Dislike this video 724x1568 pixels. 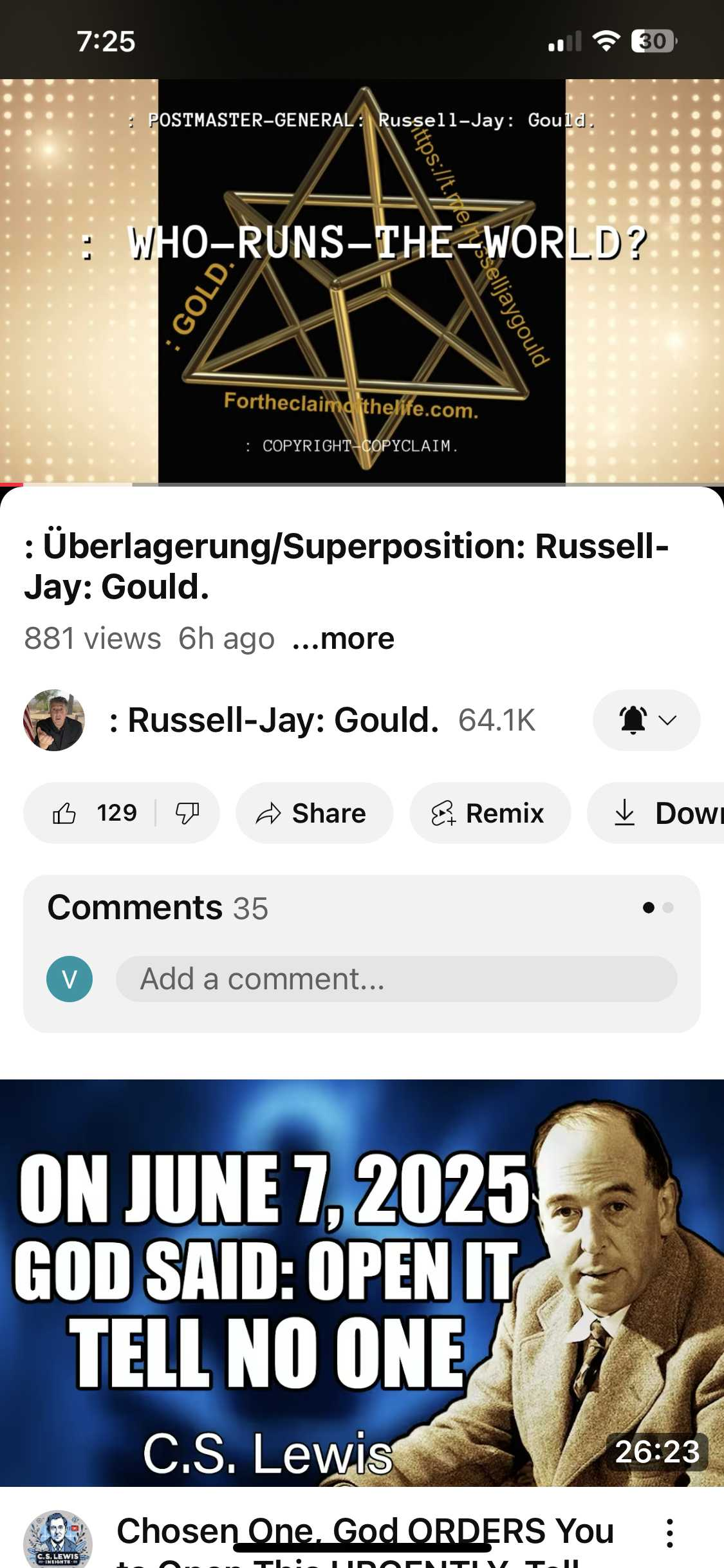[x=187, y=813]
